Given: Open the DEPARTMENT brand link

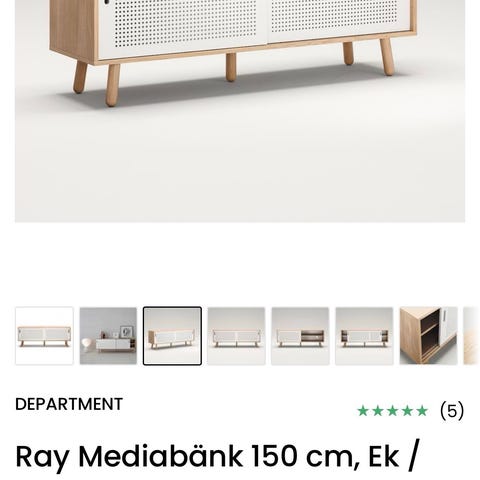Looking at the screenshot, I should click(x=69, y=404).
